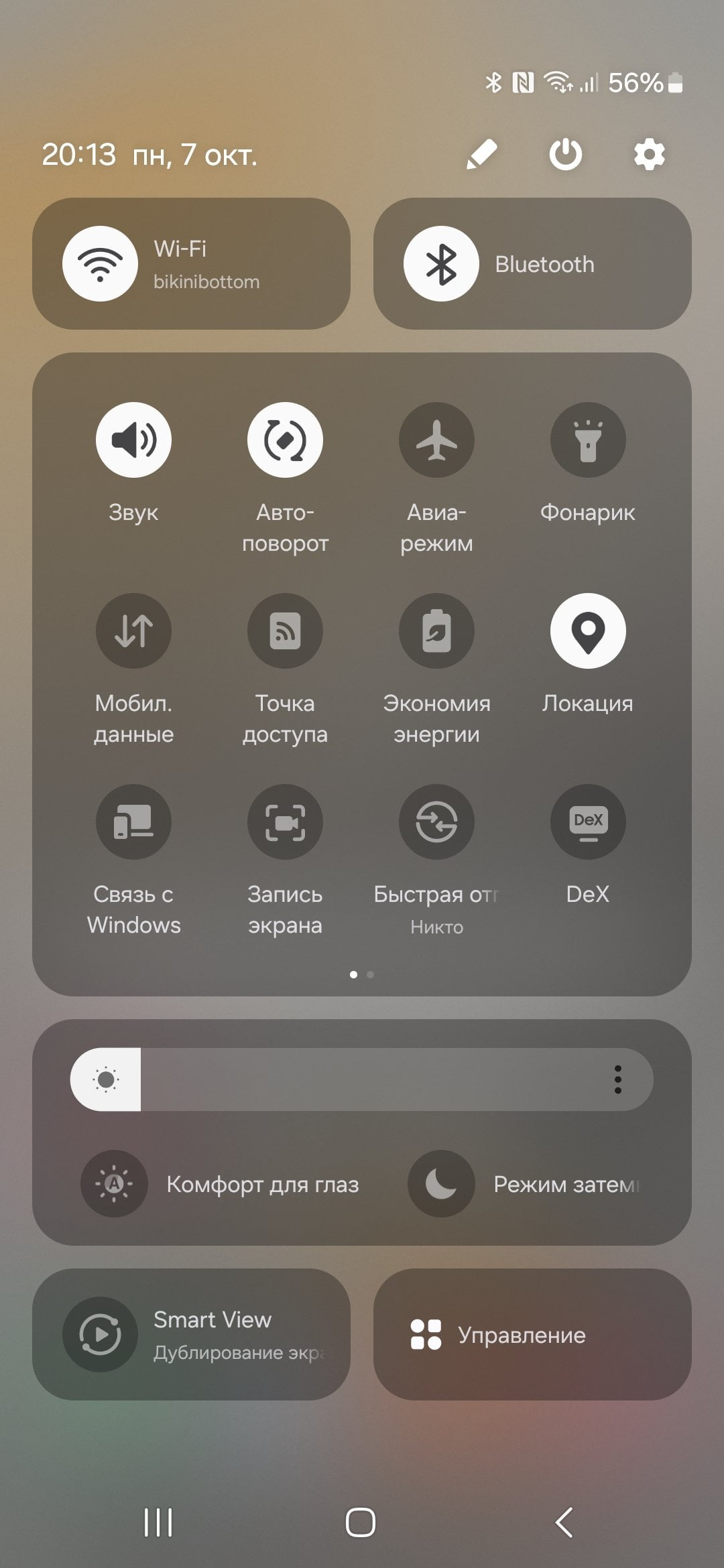Launch the DeX tile
Image resolution: width=724 pixels, height=1568 pixels.
588,822
